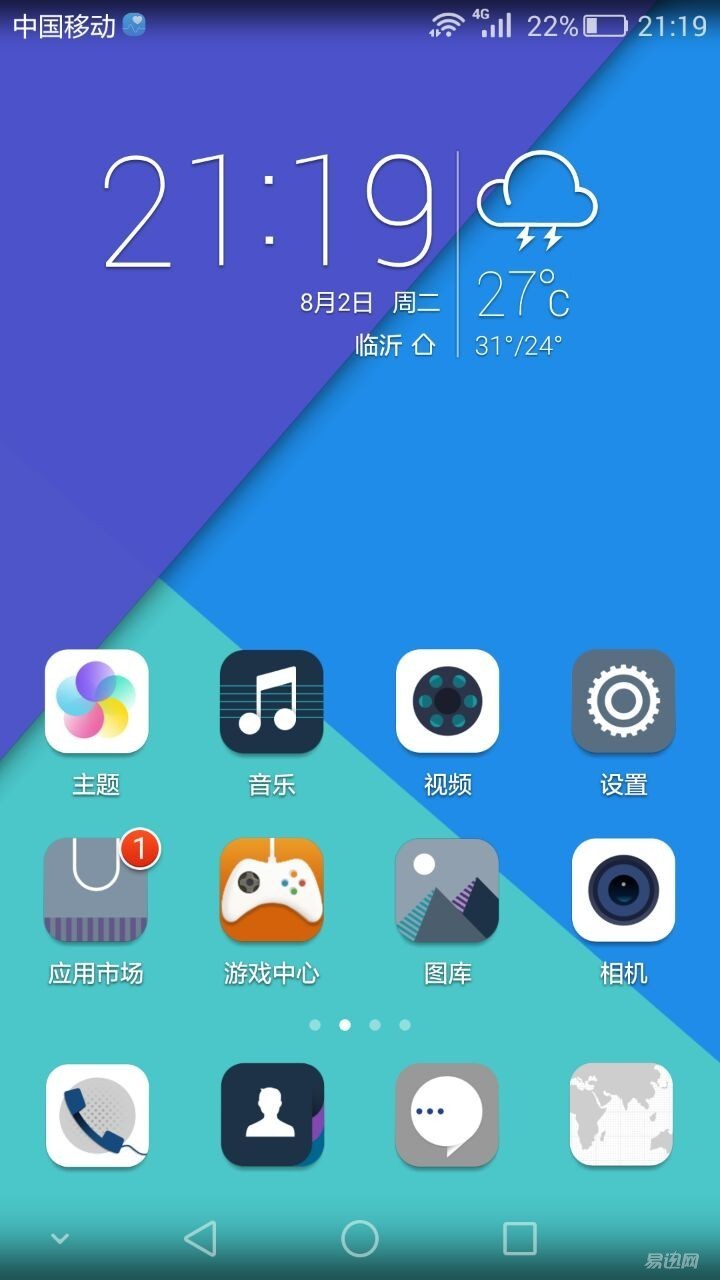This screenshot has width=720, height=1280.
Task: Tap the clock widget showing 21:19
Action: (x=270, y=212)
